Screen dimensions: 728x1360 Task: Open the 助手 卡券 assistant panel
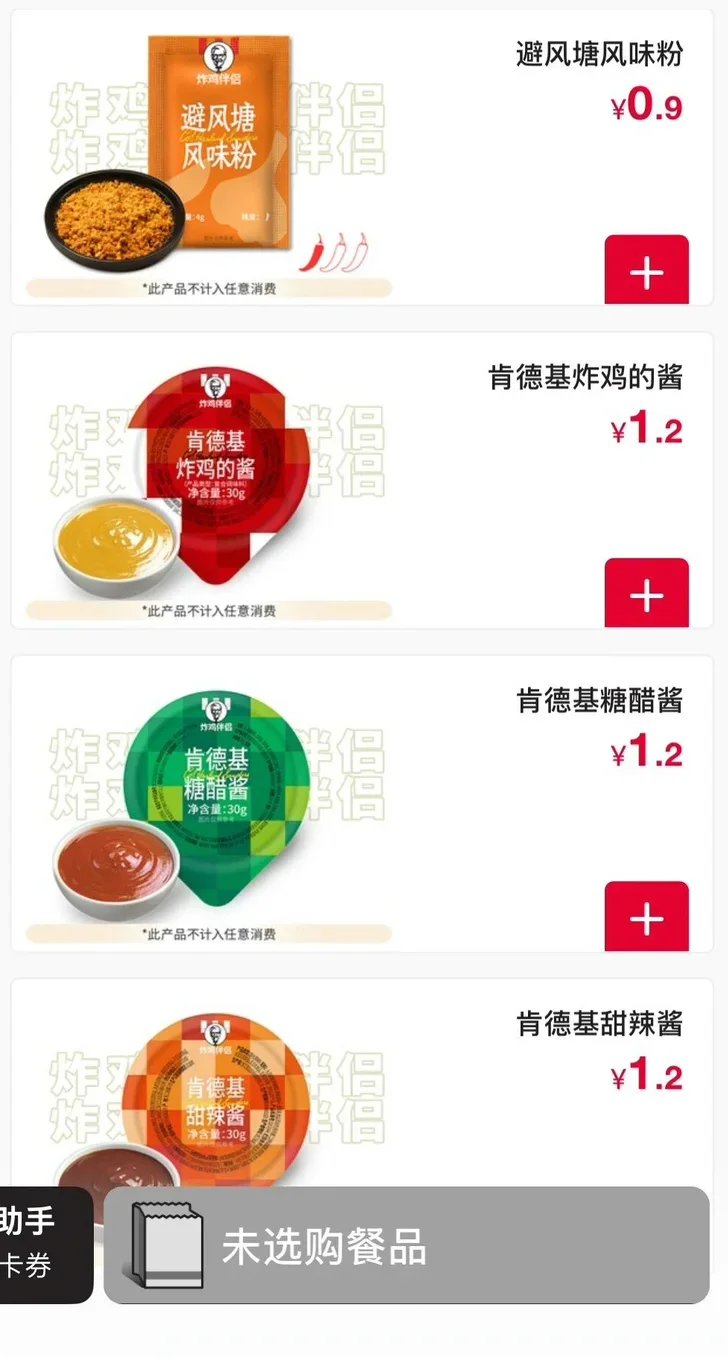(40, 1244)
